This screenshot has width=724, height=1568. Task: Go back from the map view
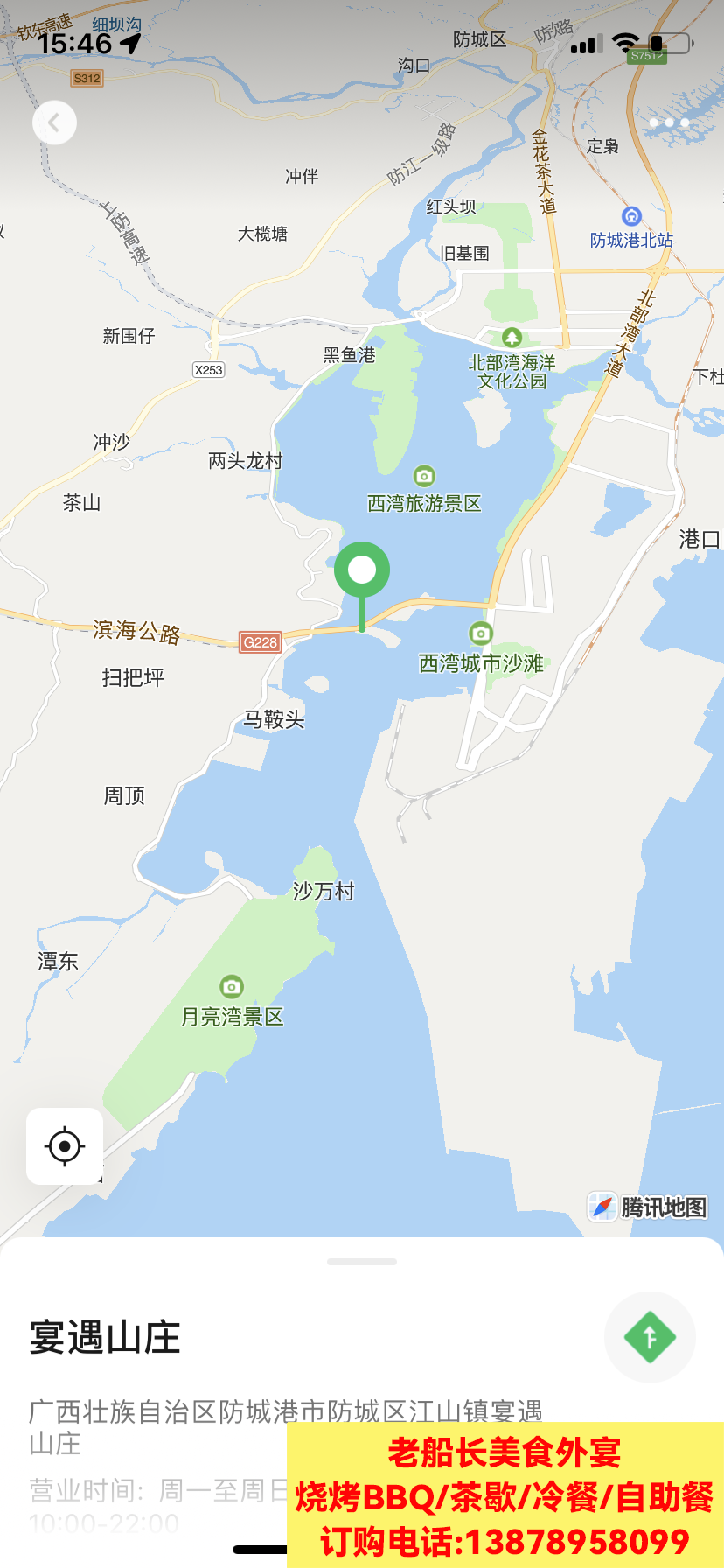pyautogui.click(x=54, y=122)
